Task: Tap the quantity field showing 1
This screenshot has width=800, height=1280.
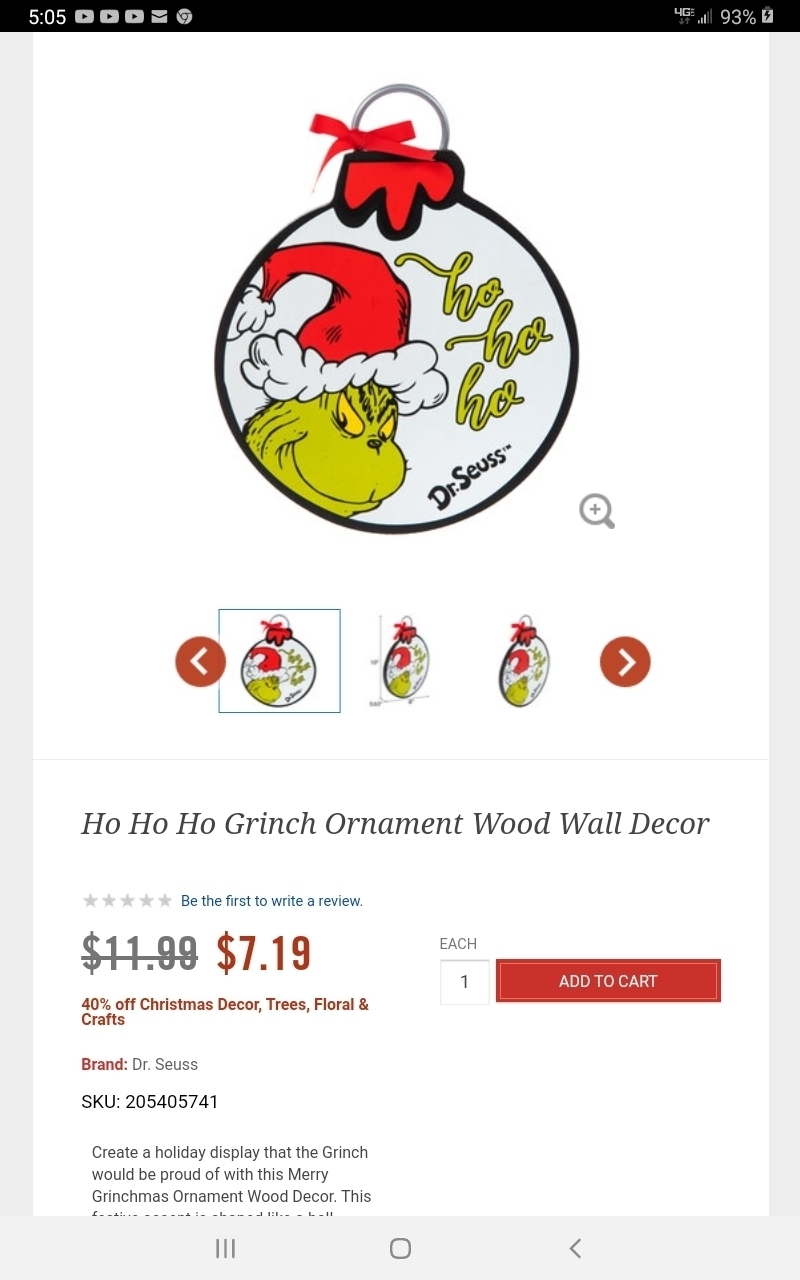Action: (x=465, y=982)
